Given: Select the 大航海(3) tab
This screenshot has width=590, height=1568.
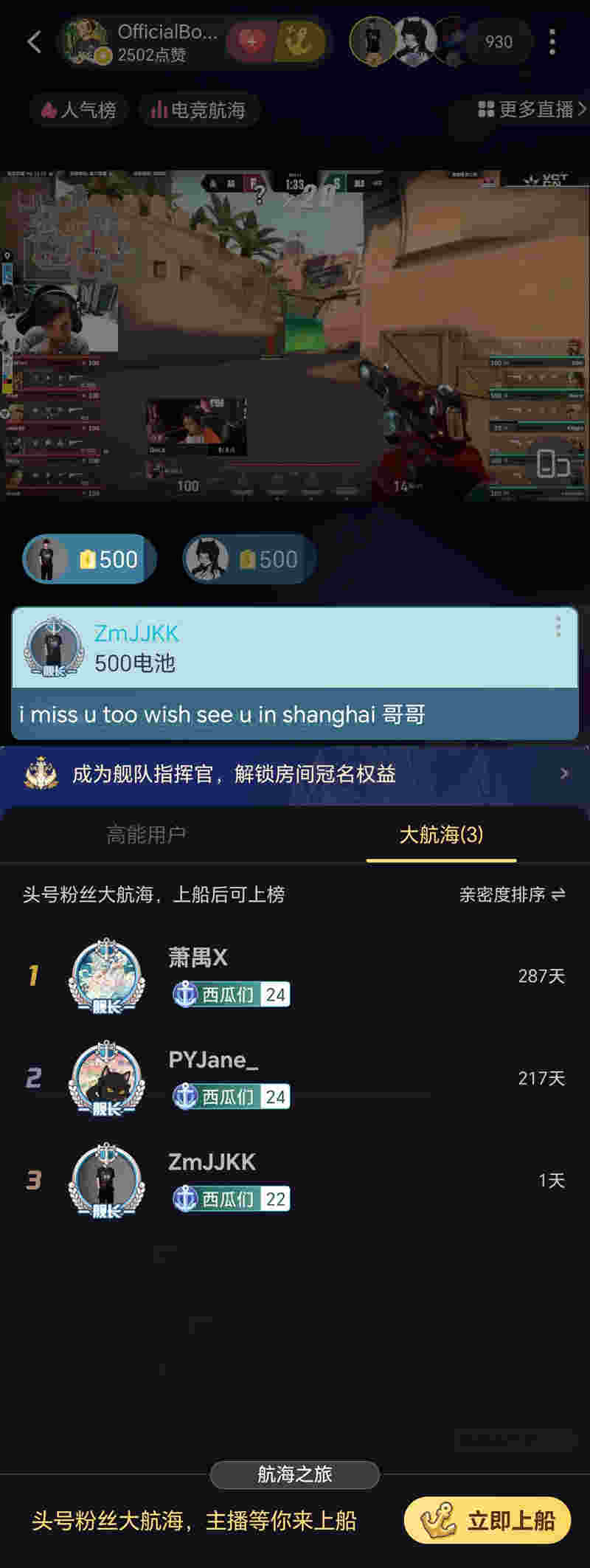Looking at the screenshot, I should coord(441,835).
